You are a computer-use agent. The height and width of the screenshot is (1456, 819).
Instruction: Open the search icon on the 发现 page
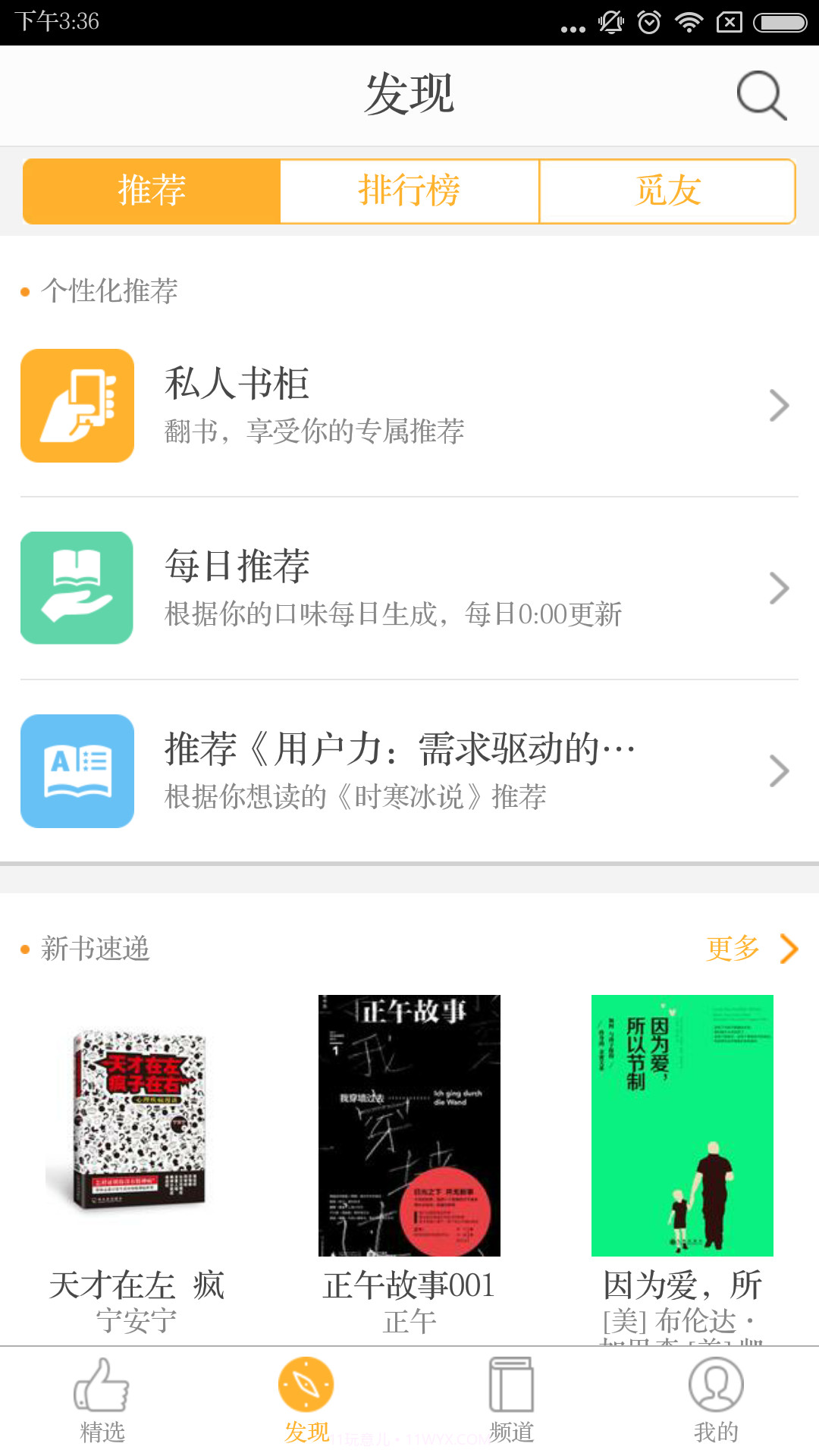(x=761, y=96)
